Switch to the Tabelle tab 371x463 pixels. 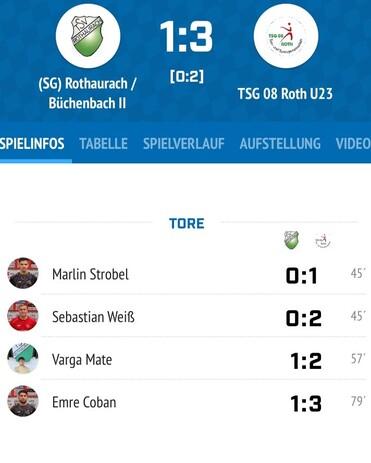103,144
